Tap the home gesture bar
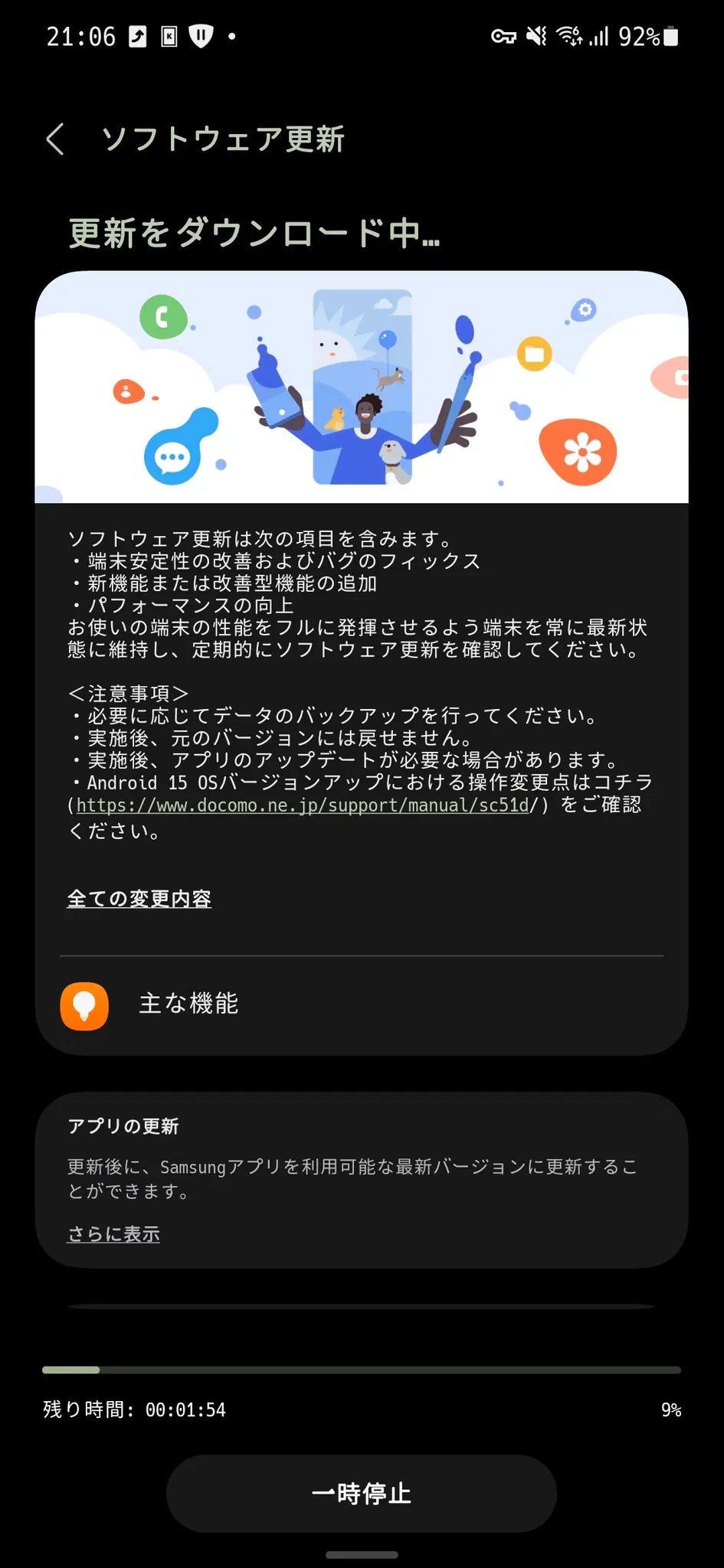Image resolution: width=724 pixels, height=1568 pixels. click(x=362, y=1555)
